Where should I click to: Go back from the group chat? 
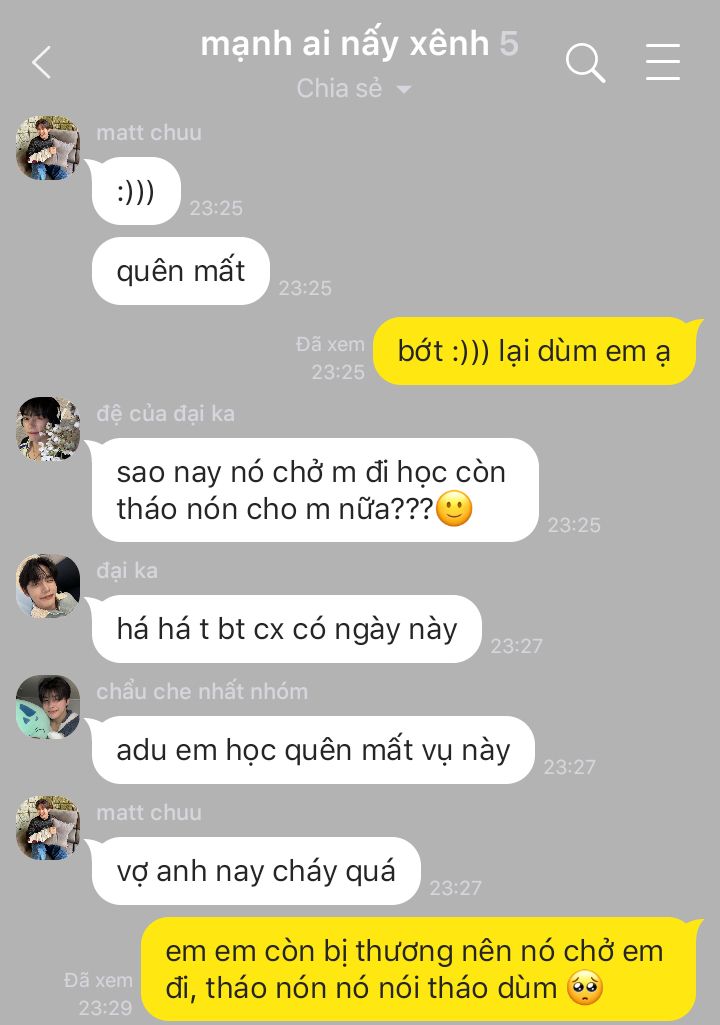click(41, 62)
